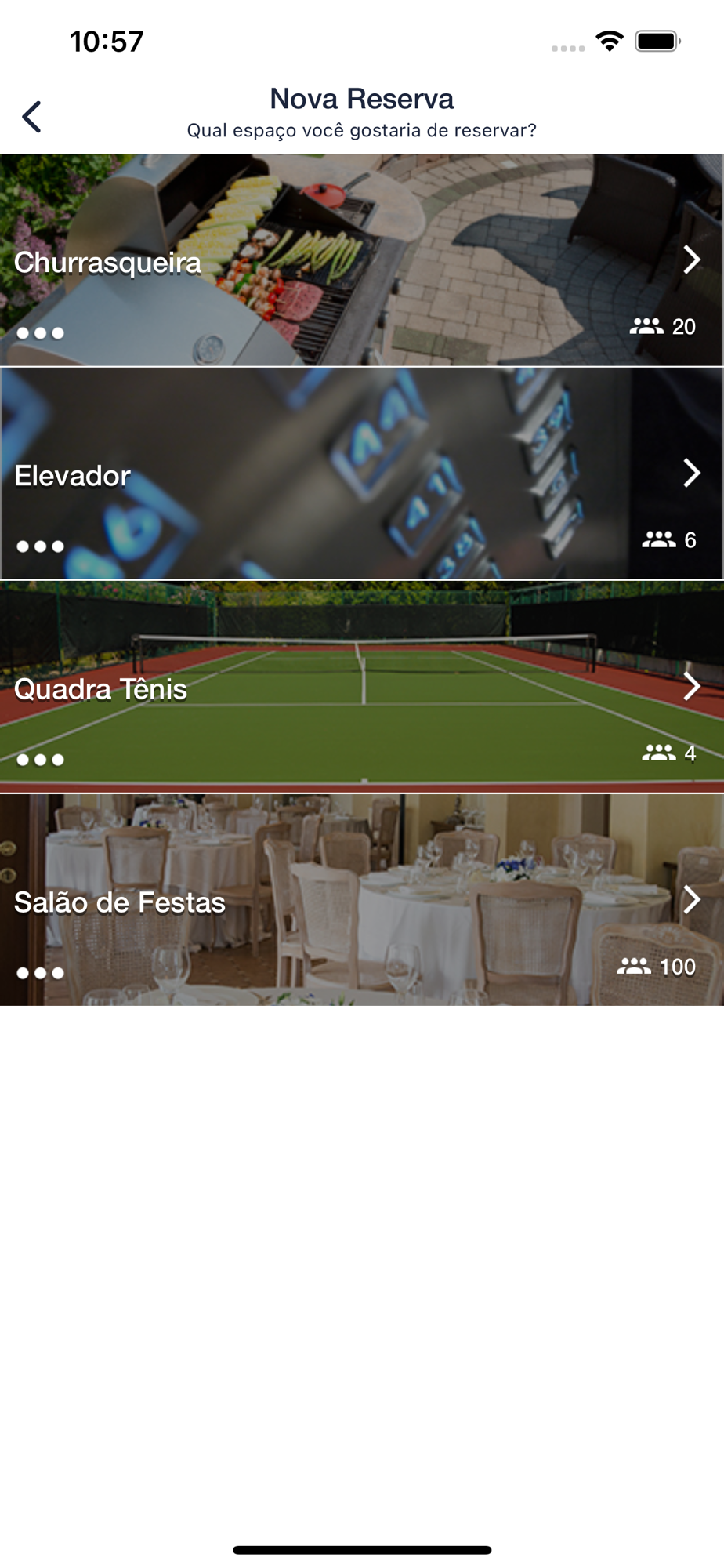Open the Salão de Festas card
Image resolution: width=724 pixels, height=1568 pixels.
(x=362, y=900)
